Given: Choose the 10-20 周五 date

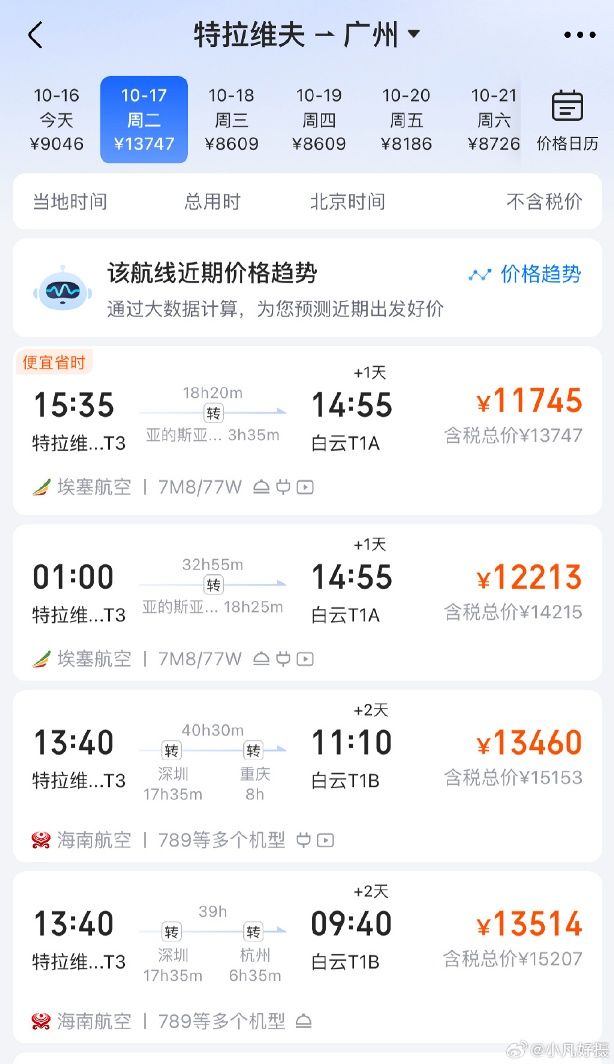Looking at the screenshot, I should point(406,119).
